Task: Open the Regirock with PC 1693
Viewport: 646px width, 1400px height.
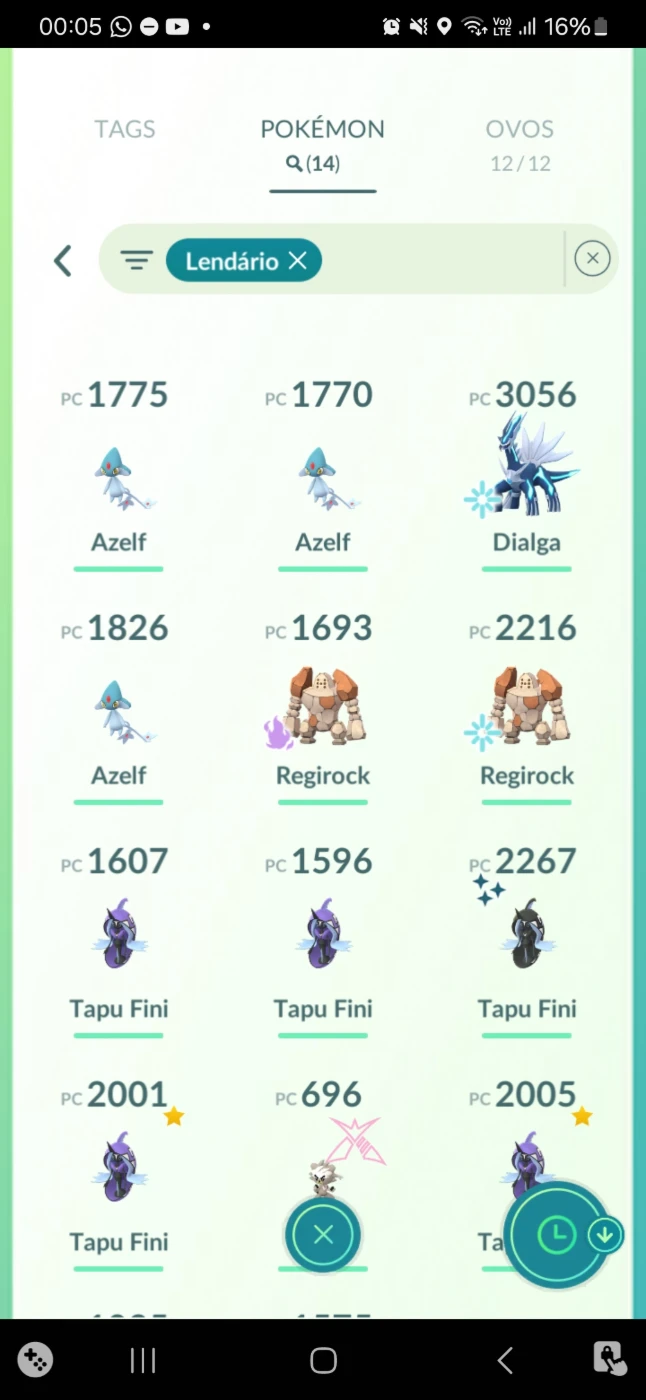Action: (x=323, y=708)
